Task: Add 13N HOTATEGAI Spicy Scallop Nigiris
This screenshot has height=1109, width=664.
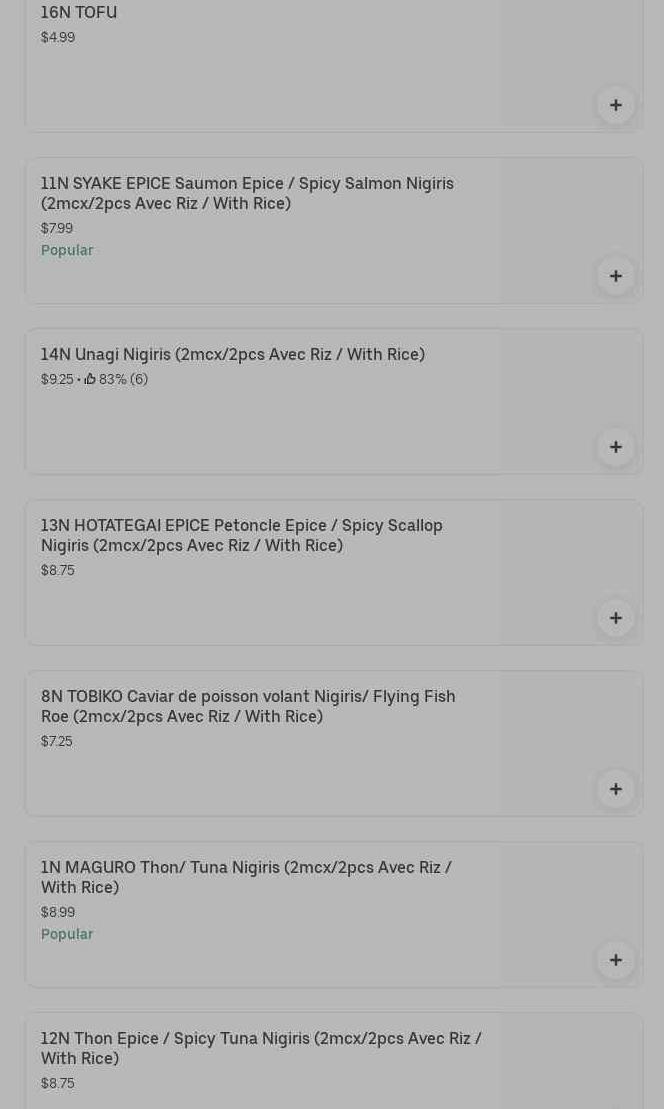Action: pyautogui.click(x=616, y=618)
